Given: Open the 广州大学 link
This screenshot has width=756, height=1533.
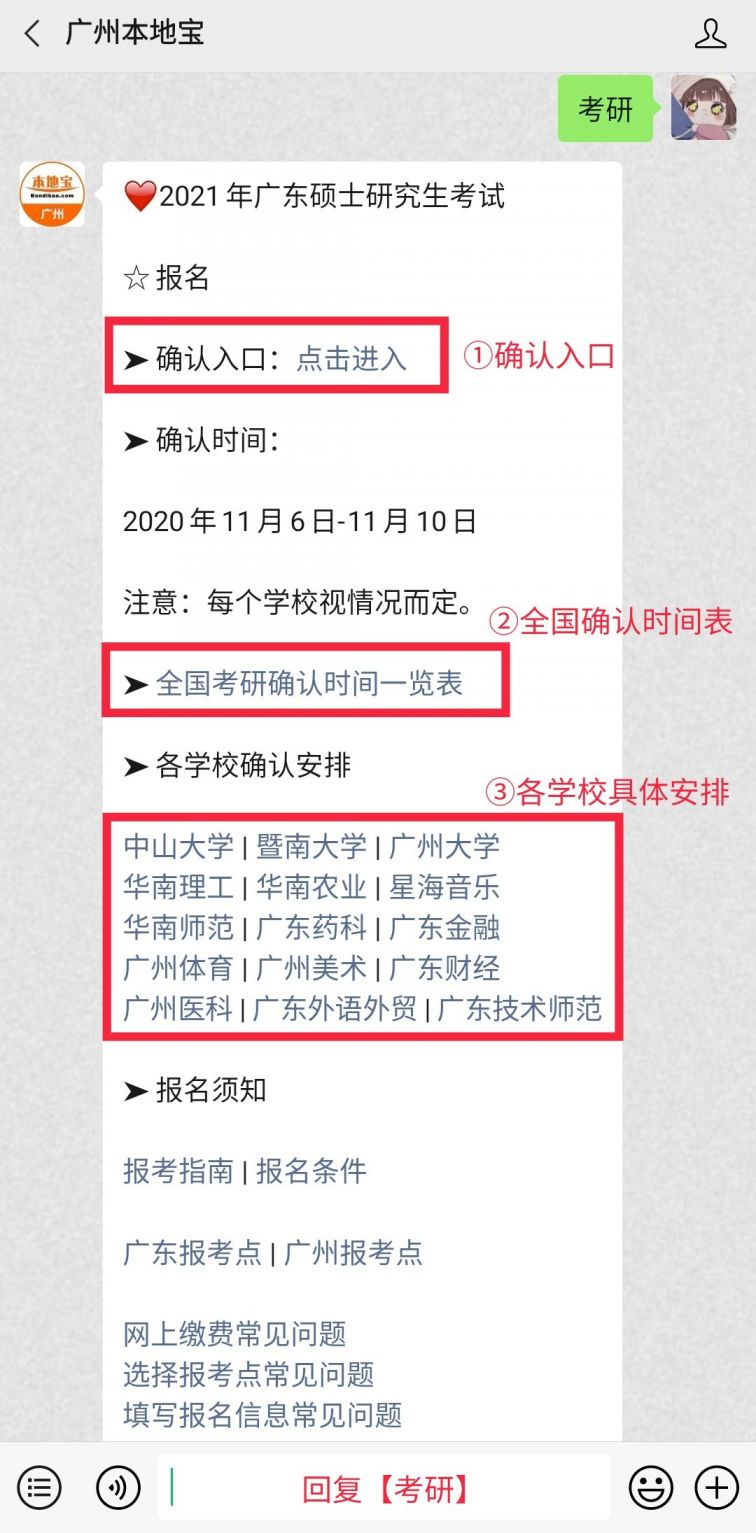Looking at the screenshot, I should [444, 846].
